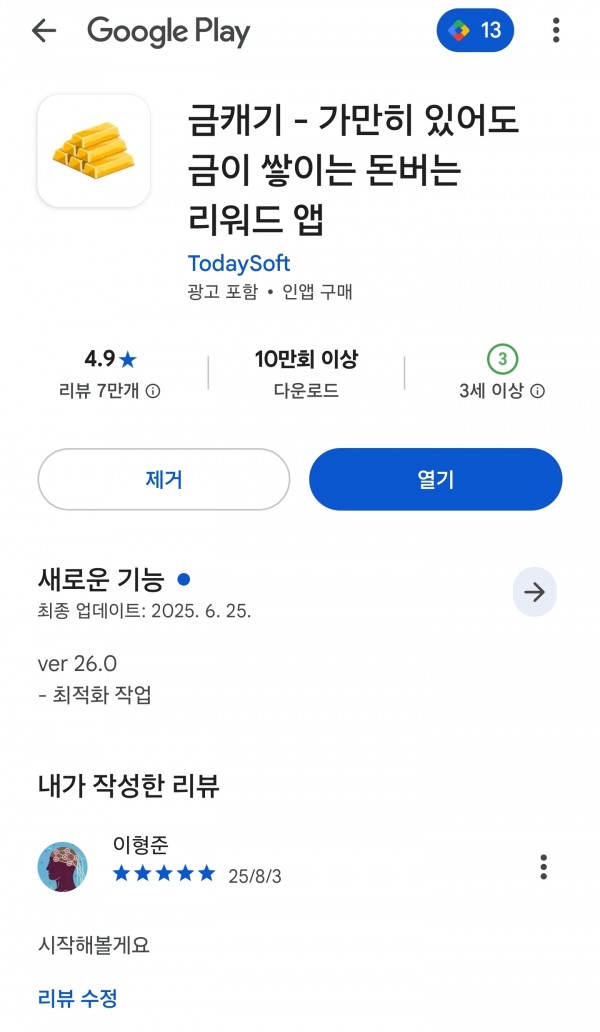Tap the 제거 button to uninstall
Image resolution: width=600 pixels, height=1032 pixels.
tap(164, 479)
